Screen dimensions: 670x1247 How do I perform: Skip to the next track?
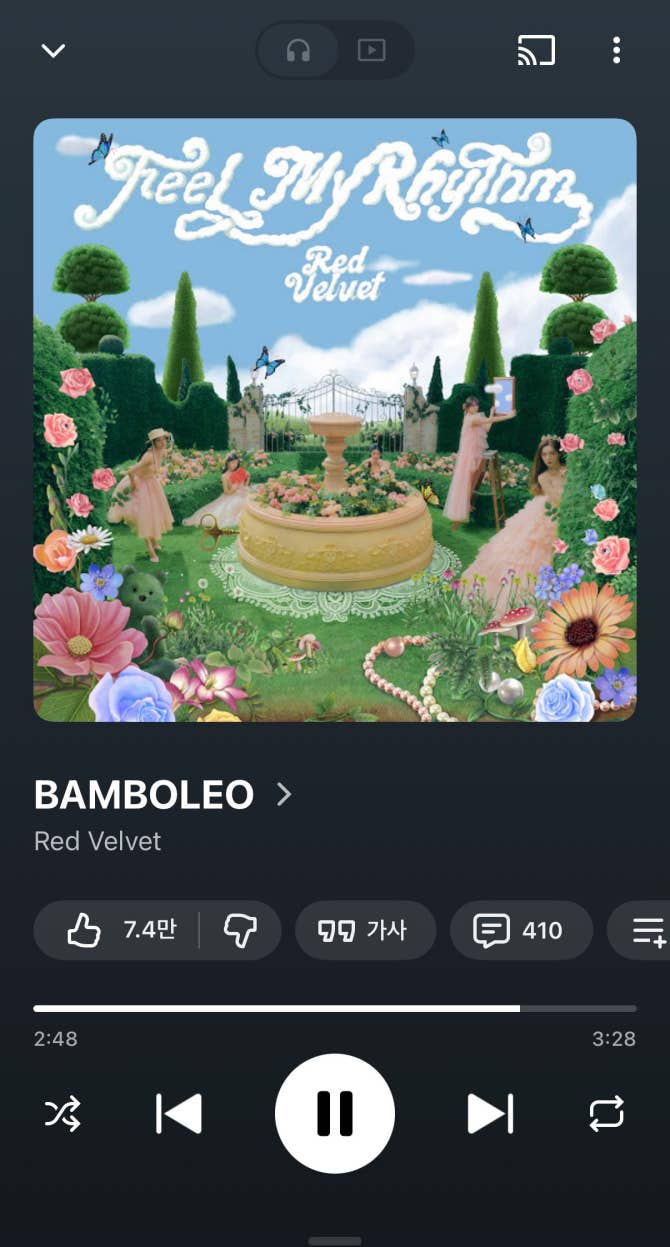coord(490,1113)
